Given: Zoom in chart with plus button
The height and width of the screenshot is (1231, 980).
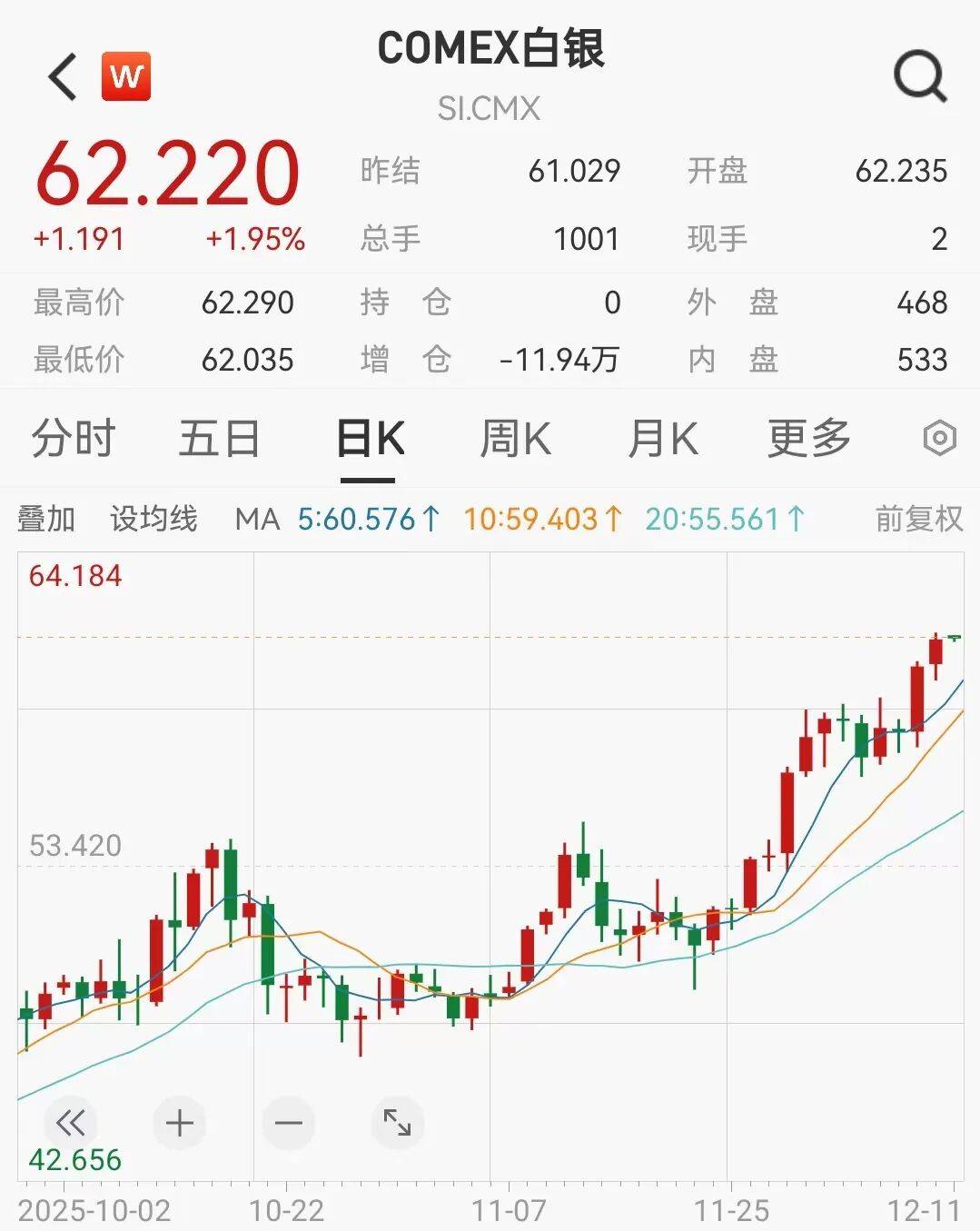Looking at the screenshot, I should tap(180, 1123).
